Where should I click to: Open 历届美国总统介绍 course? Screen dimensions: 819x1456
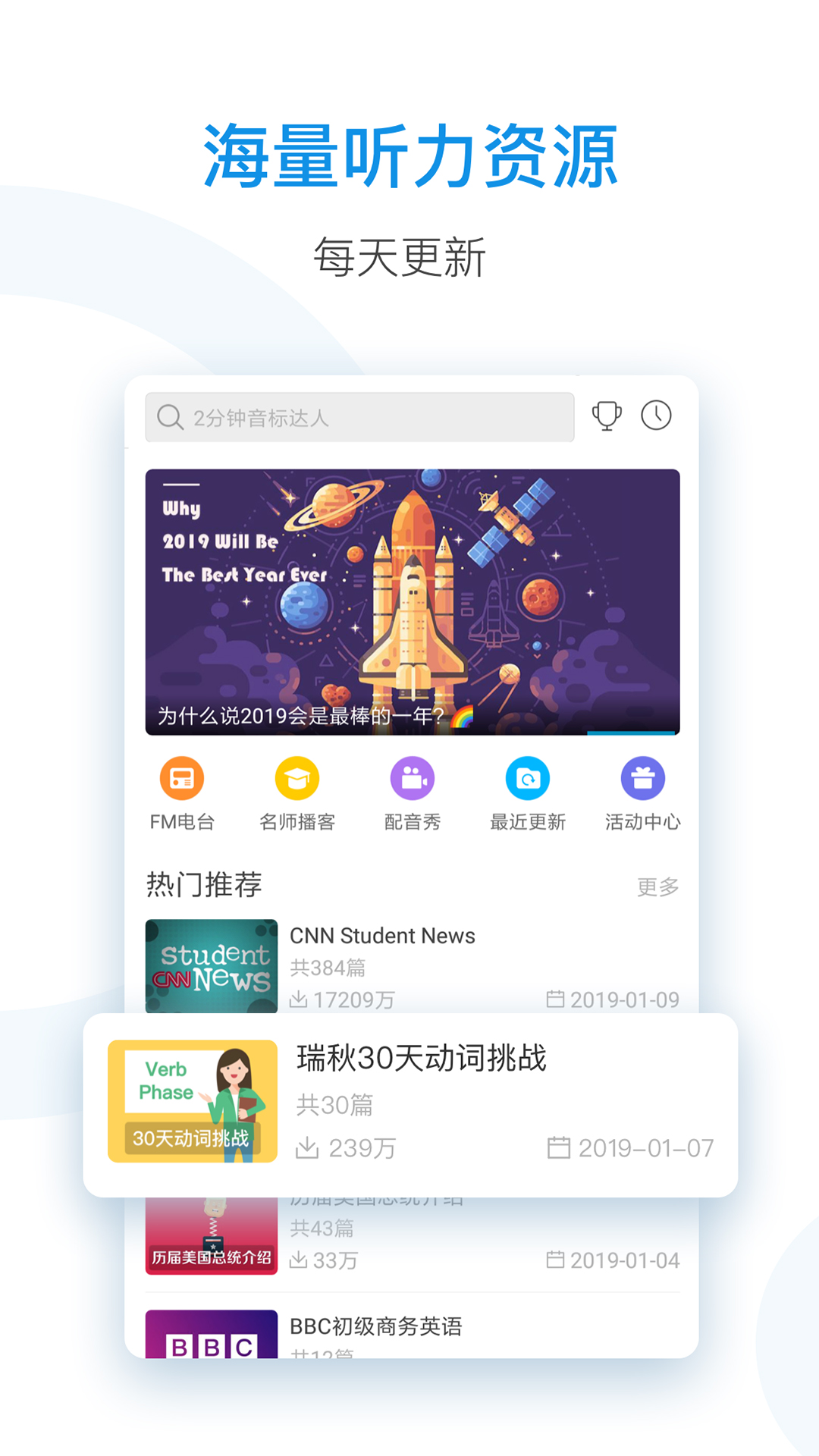[379, 1228]
